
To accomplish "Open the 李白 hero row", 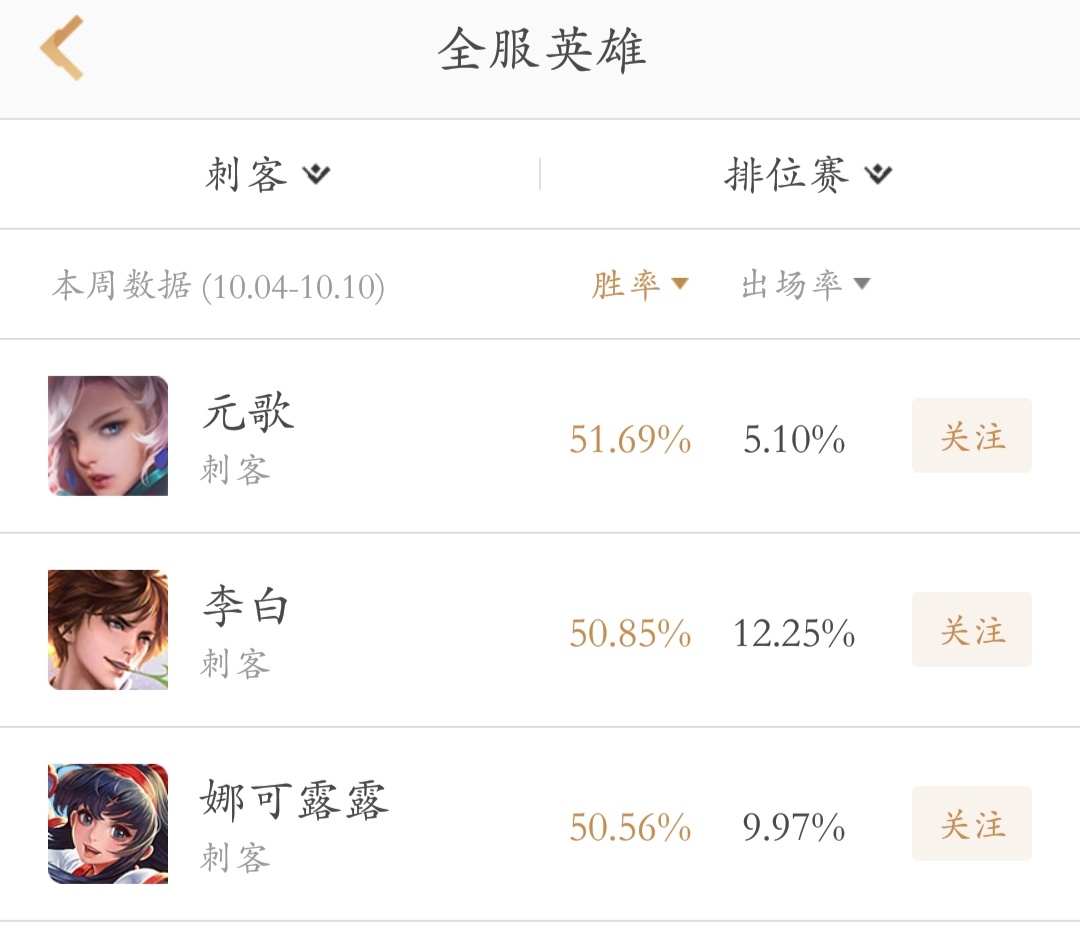I will (246, 608).
